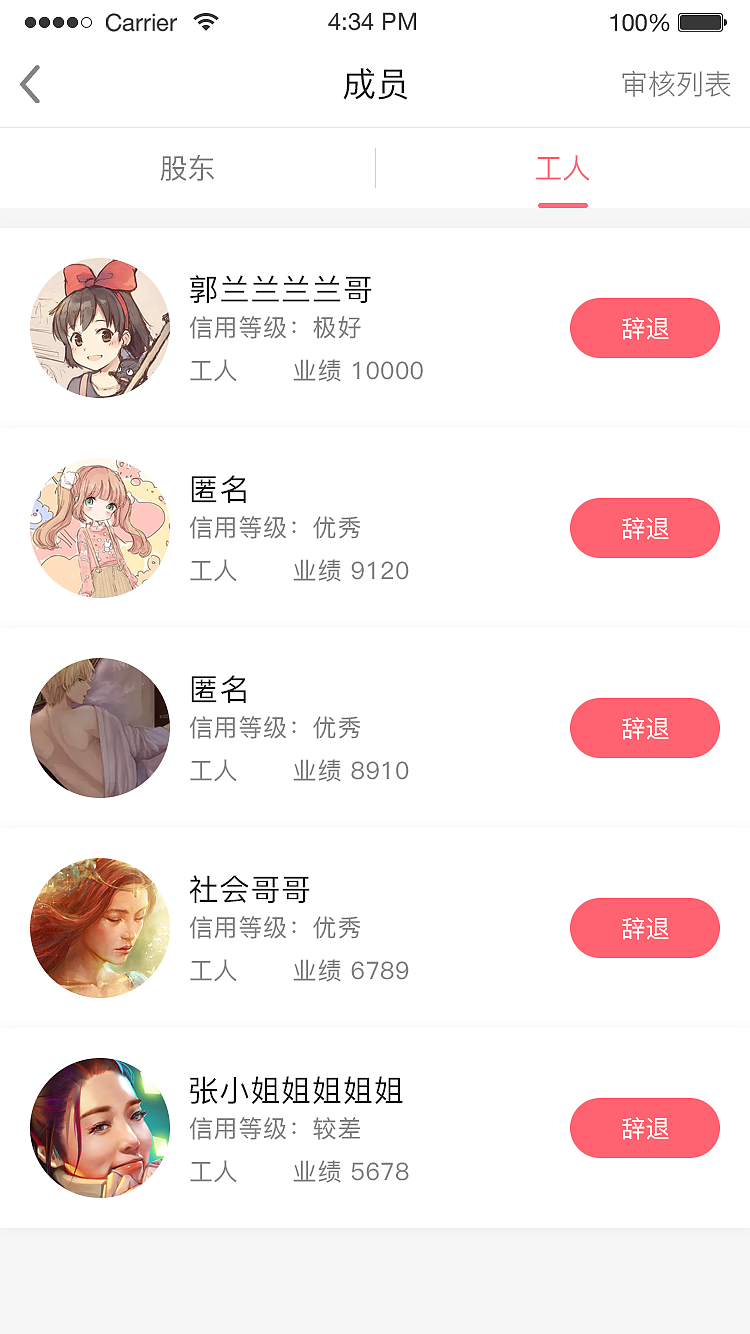Dismiss the first 匿名 worker via 辞退
The image size is (750, 1334).
pos(644,528)
